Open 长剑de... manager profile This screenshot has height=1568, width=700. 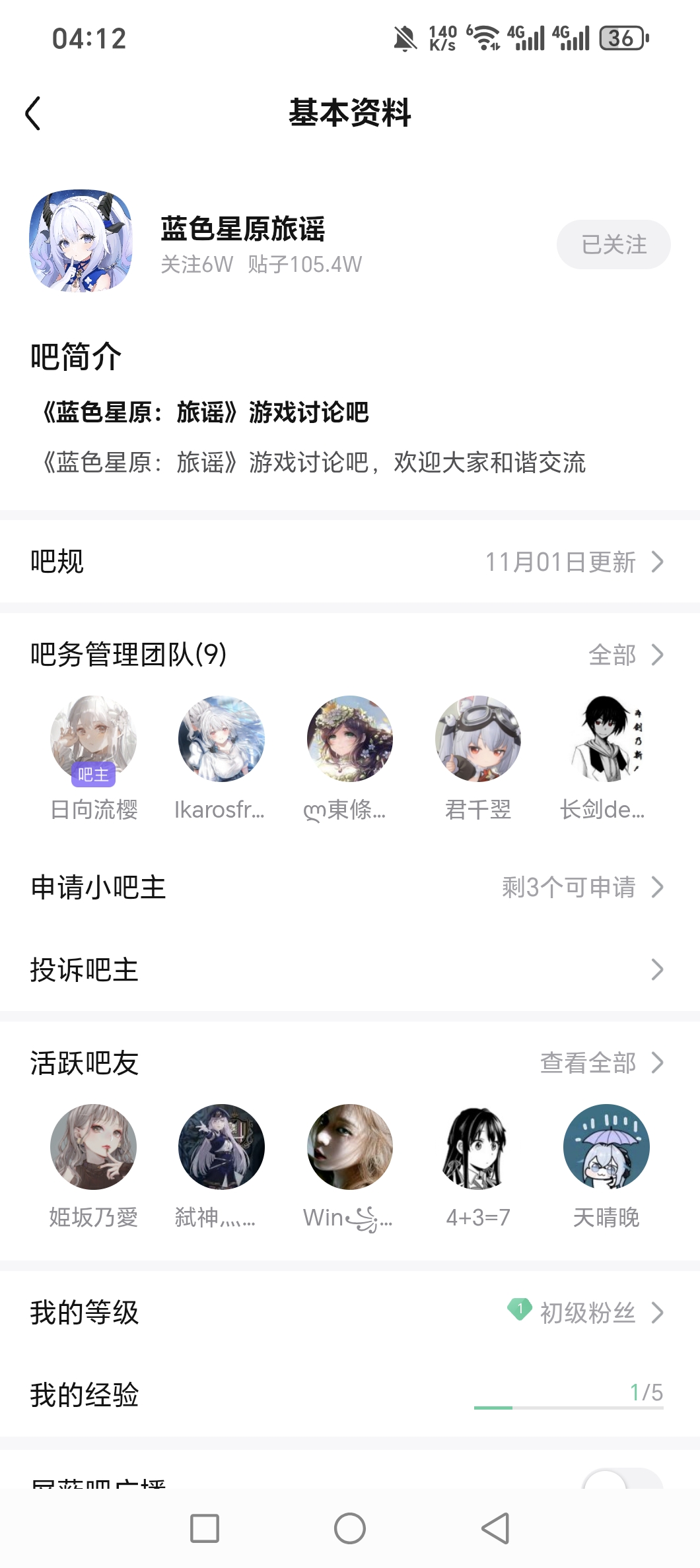pos(606,738)
